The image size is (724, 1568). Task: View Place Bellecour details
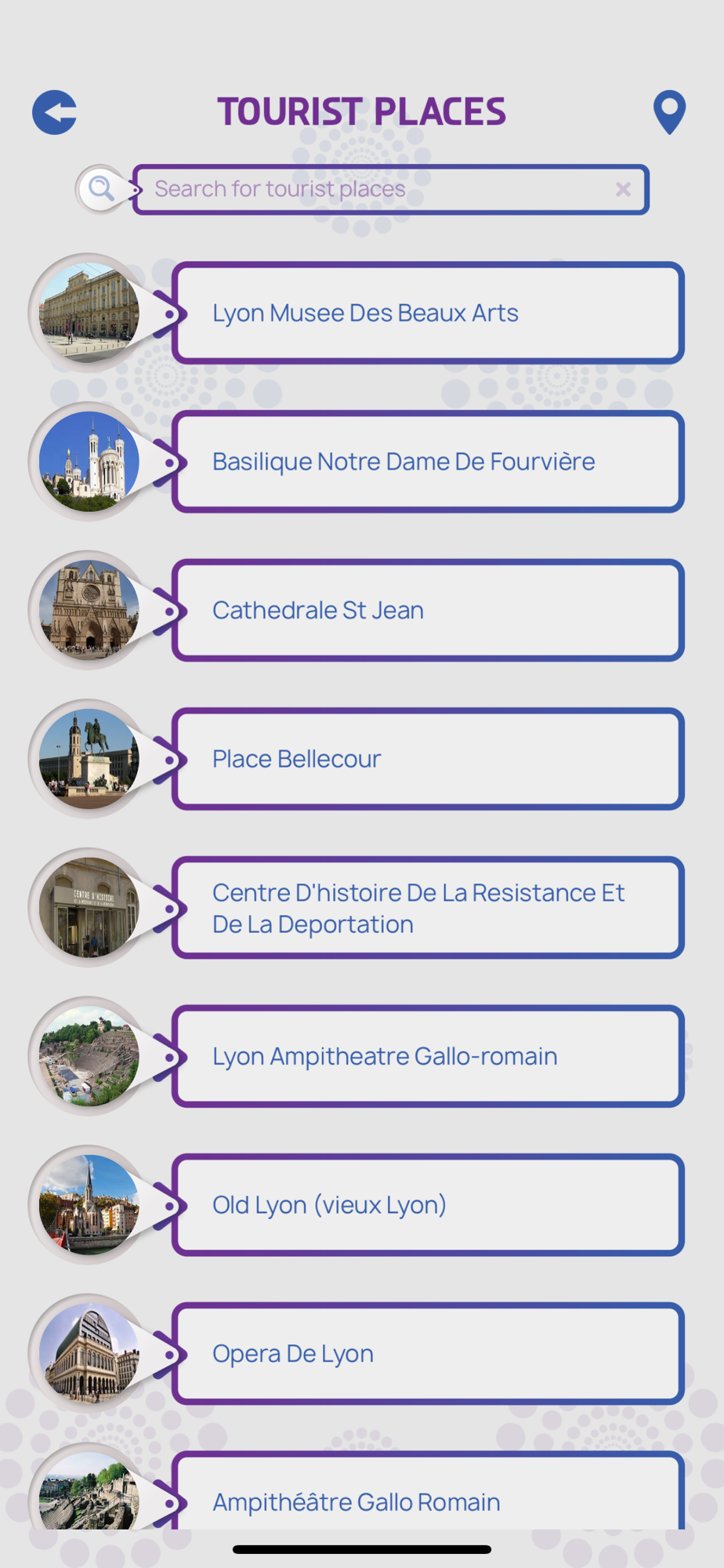pyautogui.click(x=428, y=759)
